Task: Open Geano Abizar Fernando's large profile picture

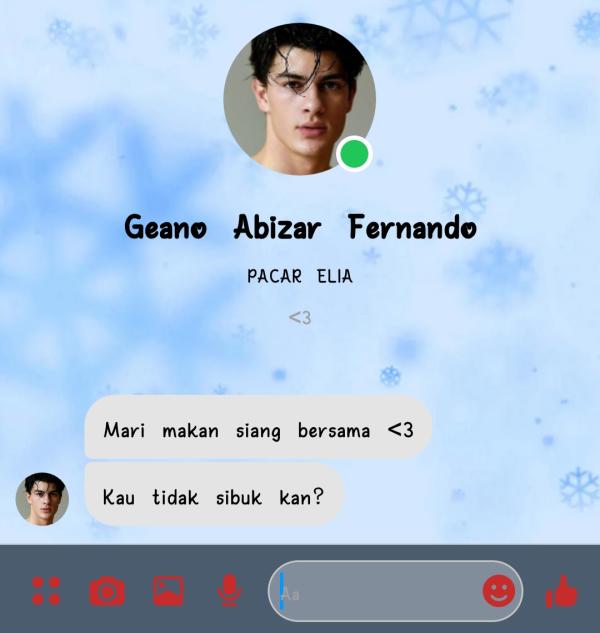Action: 299,99
